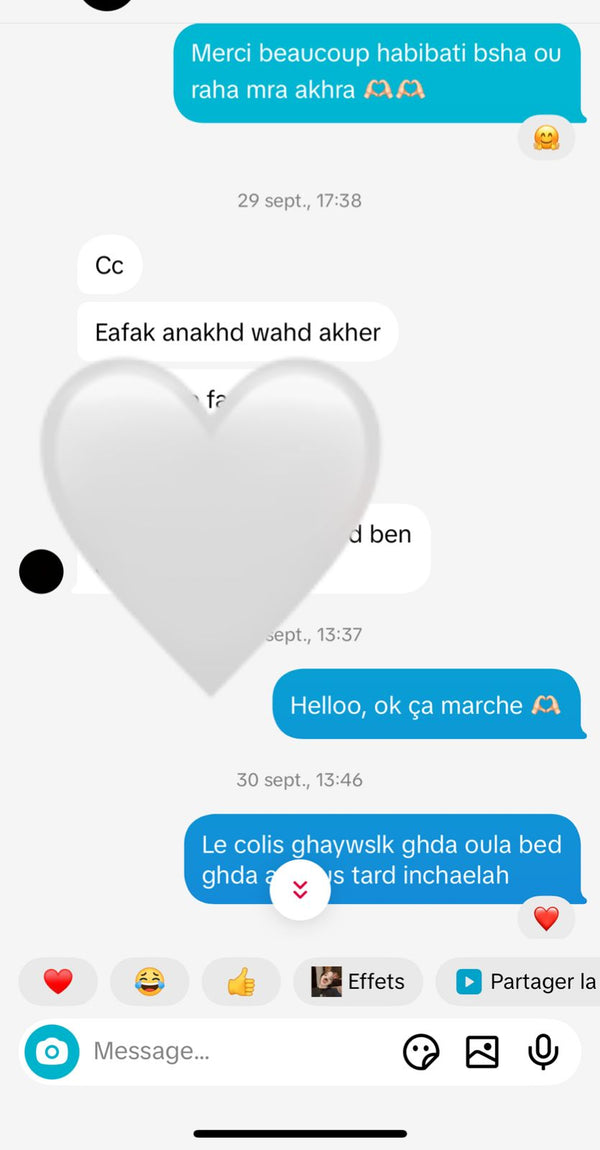This screenshot has width=600, height=1150.
Task: Record a voice message with the microphone
Action: point(543,1052)
